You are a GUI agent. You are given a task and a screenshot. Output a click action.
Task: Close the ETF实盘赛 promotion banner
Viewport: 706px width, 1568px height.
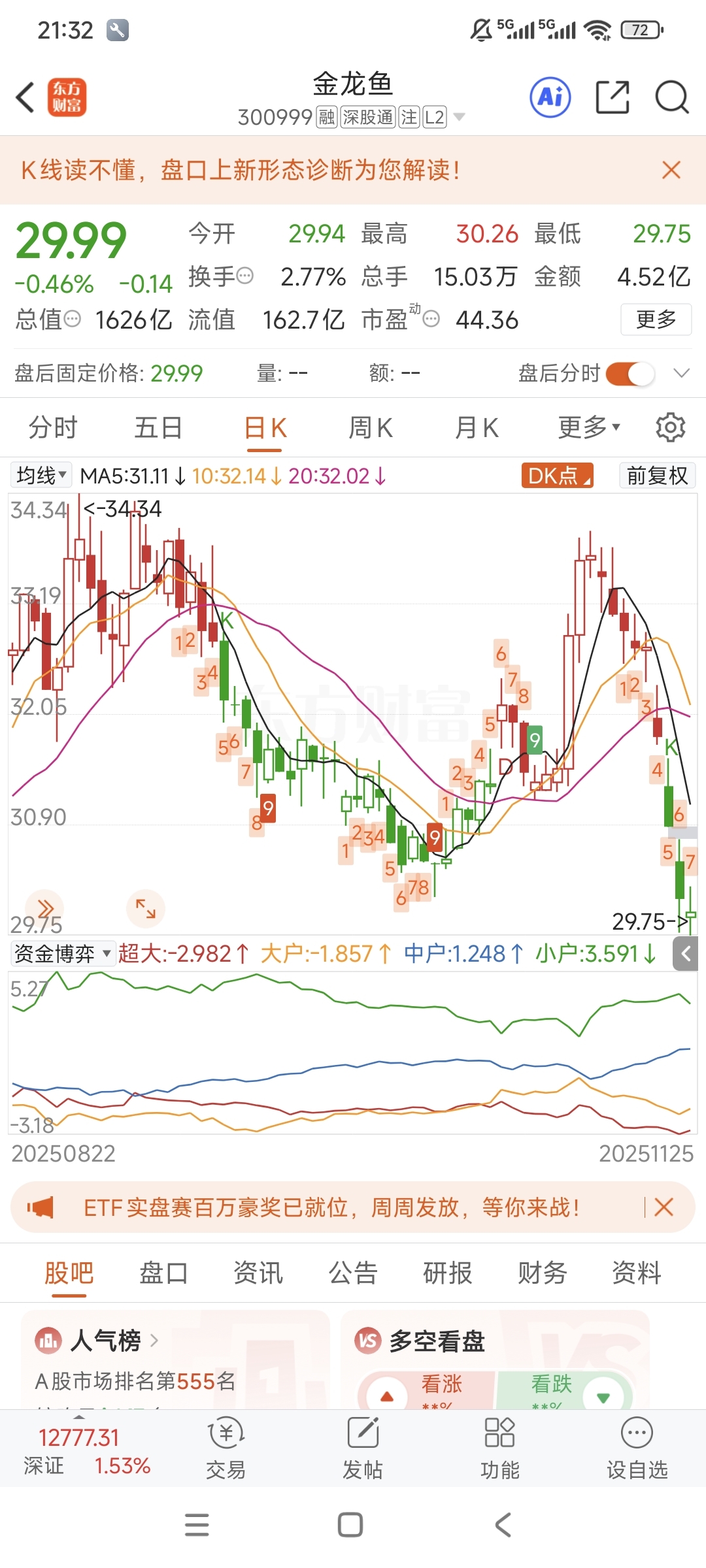point(664,1207)
